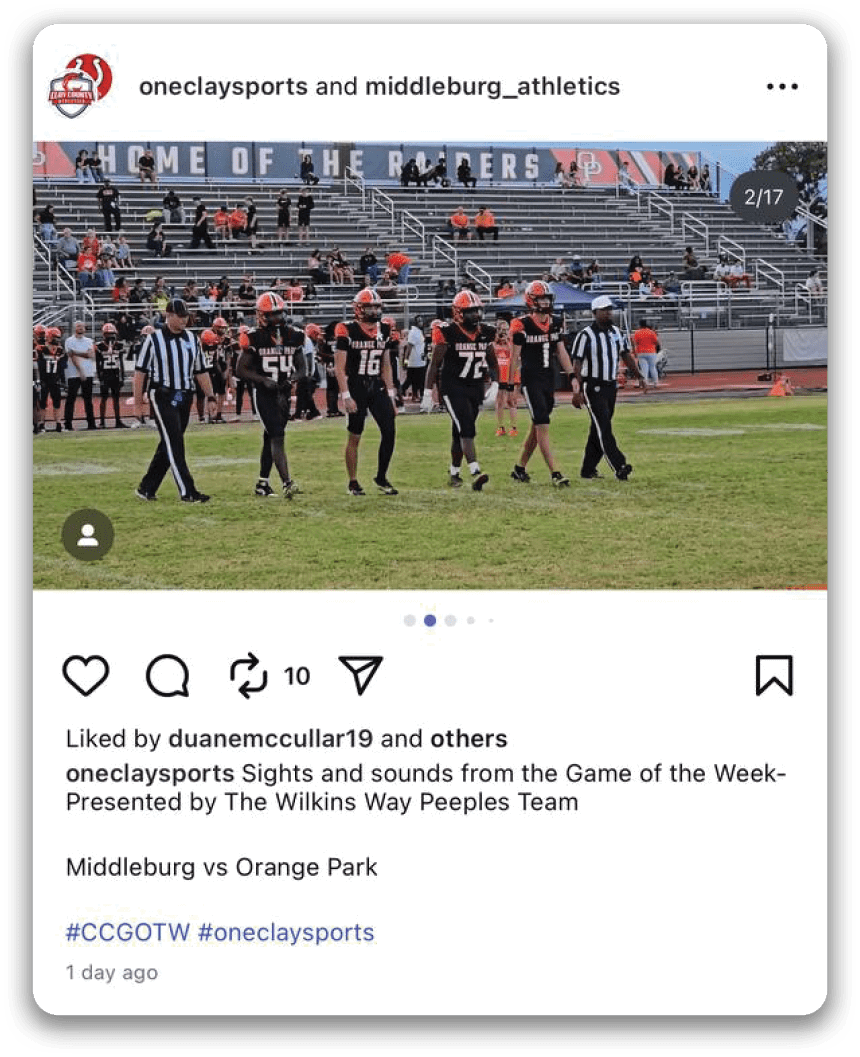Open comments on this post
Image resolution: width=860 pixels, height=1057 pixels.
[x=167, y=676]
